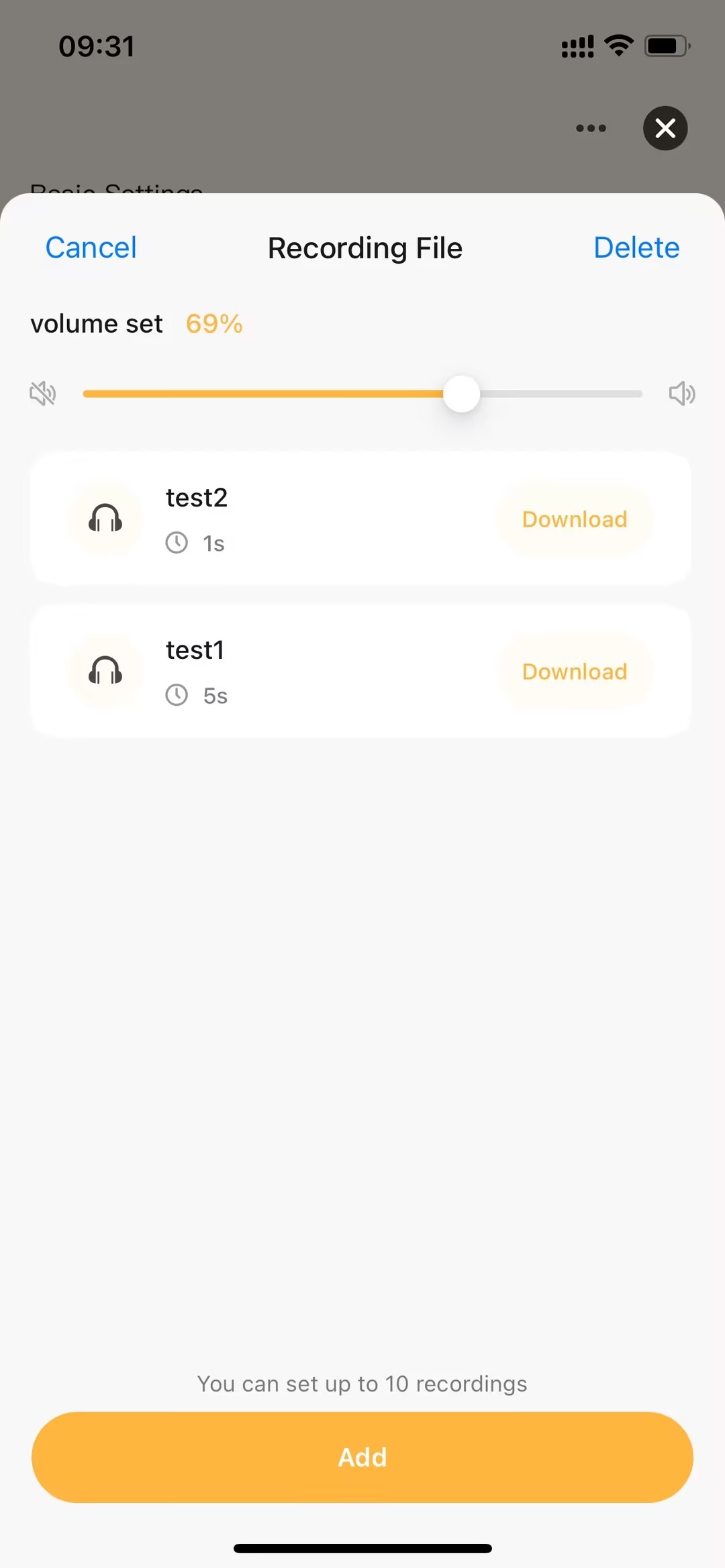The image size is (725, 1568).
Task: Open the three-dot overflow menu
Action: (x=591, y=128)
